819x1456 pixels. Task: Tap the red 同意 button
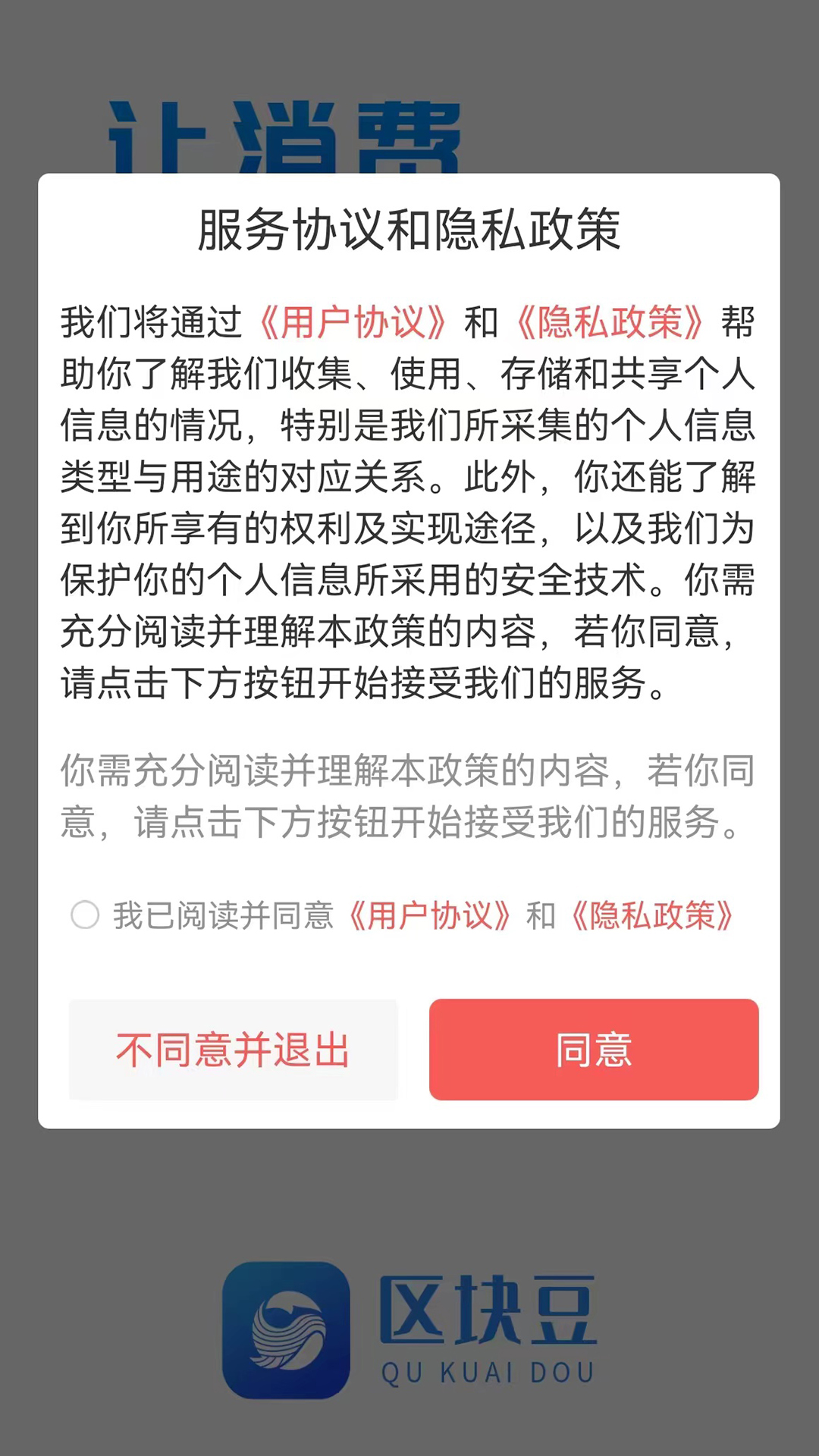[594, 1050]
